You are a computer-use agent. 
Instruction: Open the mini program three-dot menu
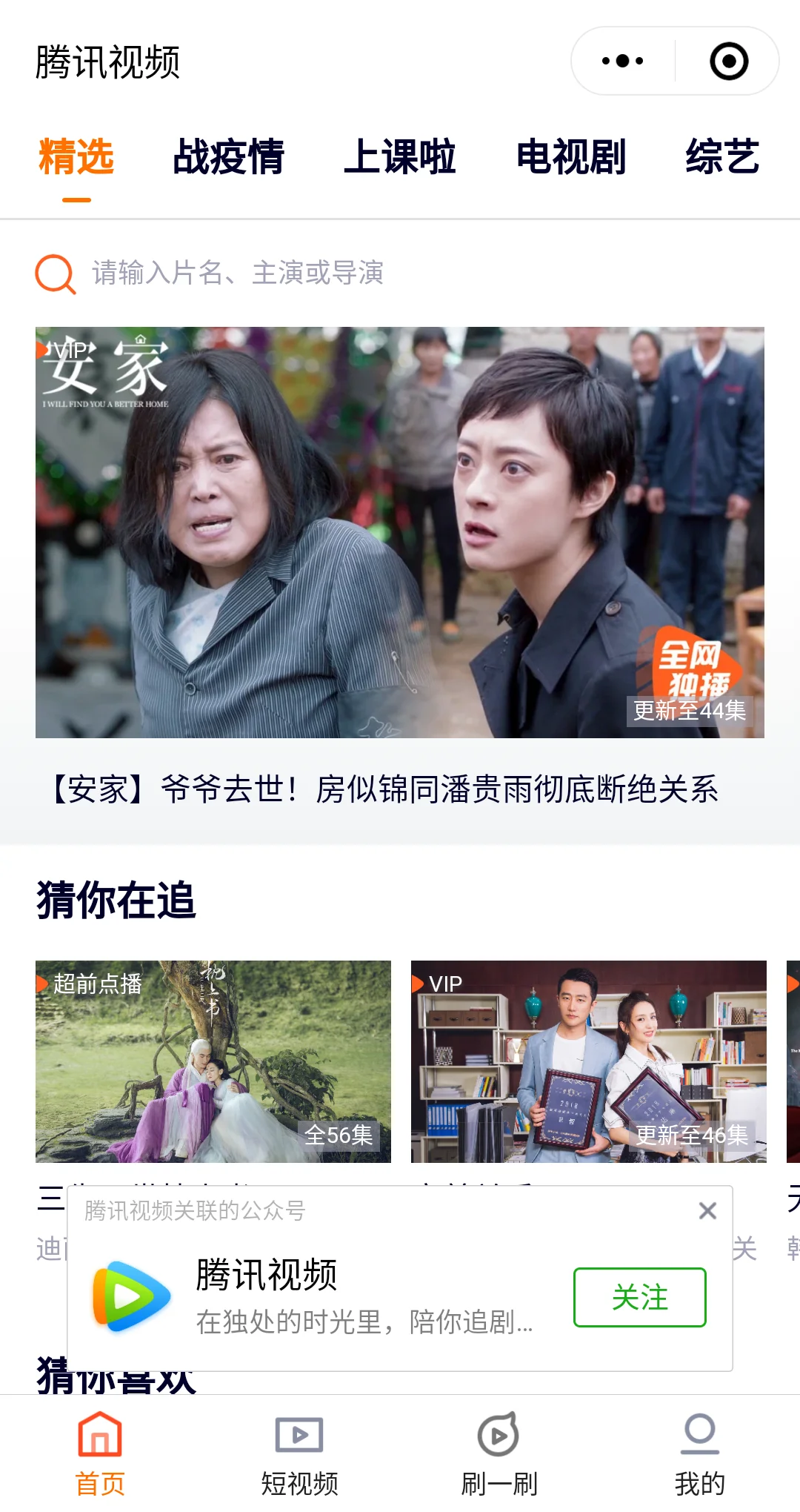(622, 61)
